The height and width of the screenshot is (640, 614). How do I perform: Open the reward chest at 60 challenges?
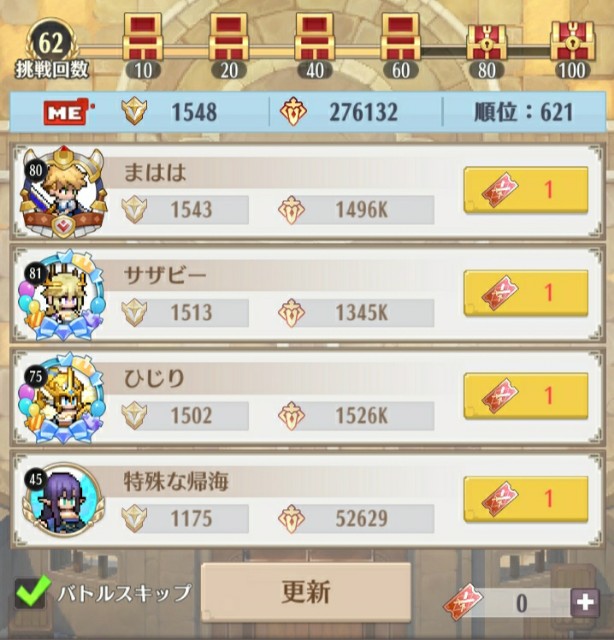tap(400, 39)
